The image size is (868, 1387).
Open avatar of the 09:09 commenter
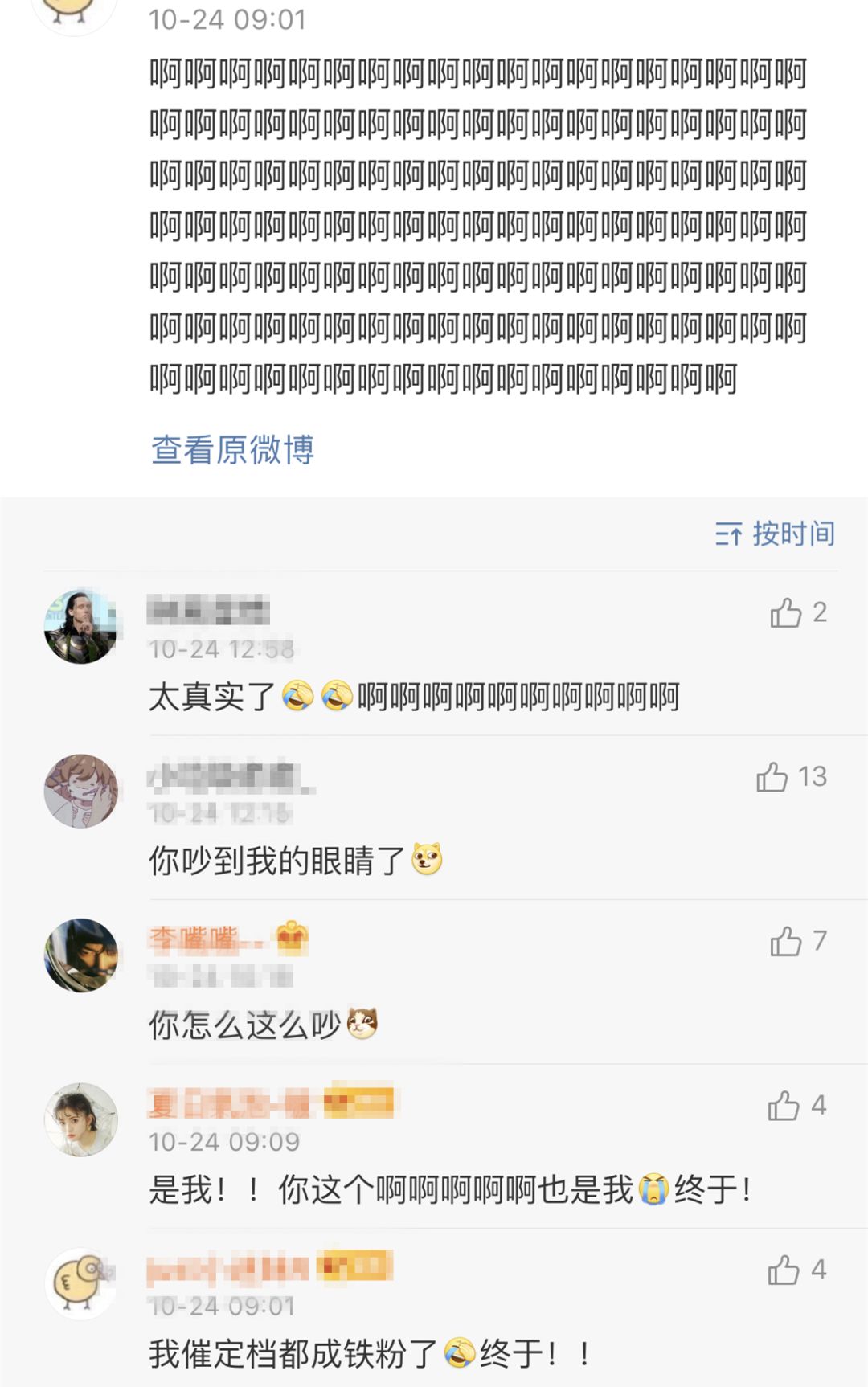[80, 1119]
